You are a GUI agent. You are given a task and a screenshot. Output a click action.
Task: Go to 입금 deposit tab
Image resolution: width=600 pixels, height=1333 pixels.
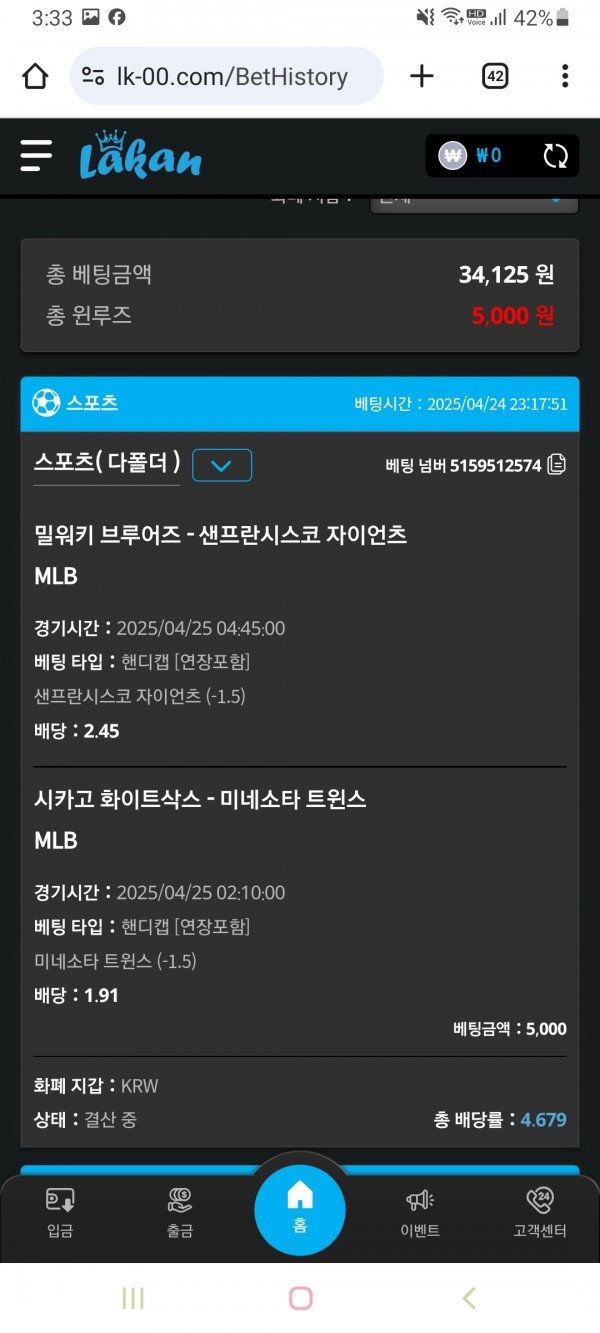click(60, 1212)
